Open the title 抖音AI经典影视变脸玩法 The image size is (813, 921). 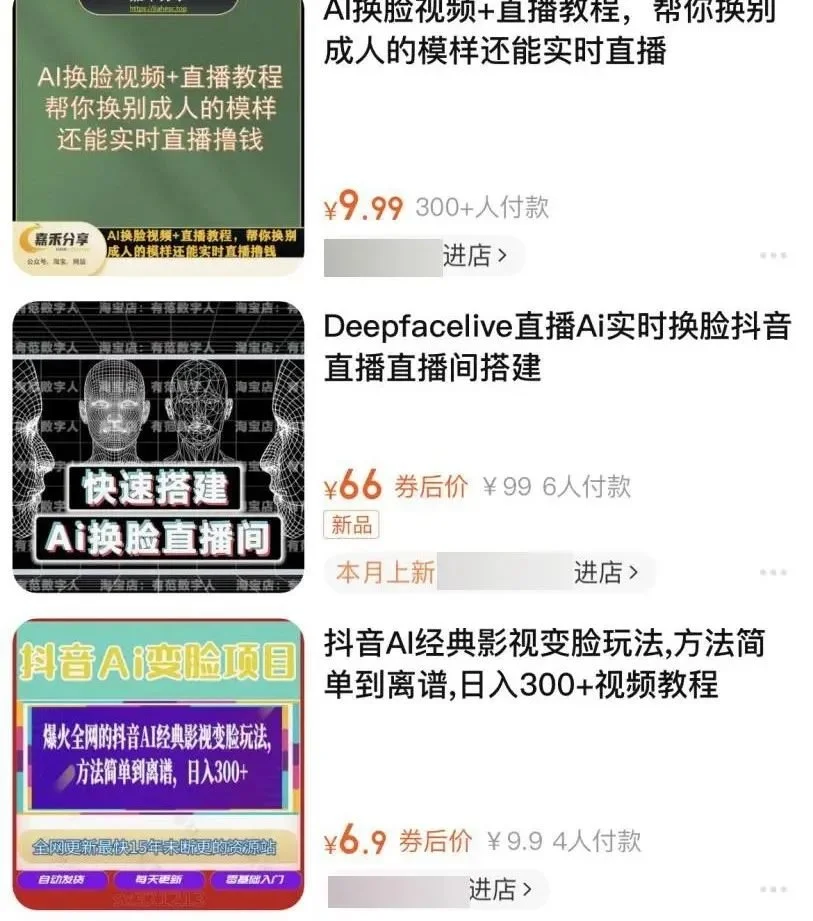point(545,662)
